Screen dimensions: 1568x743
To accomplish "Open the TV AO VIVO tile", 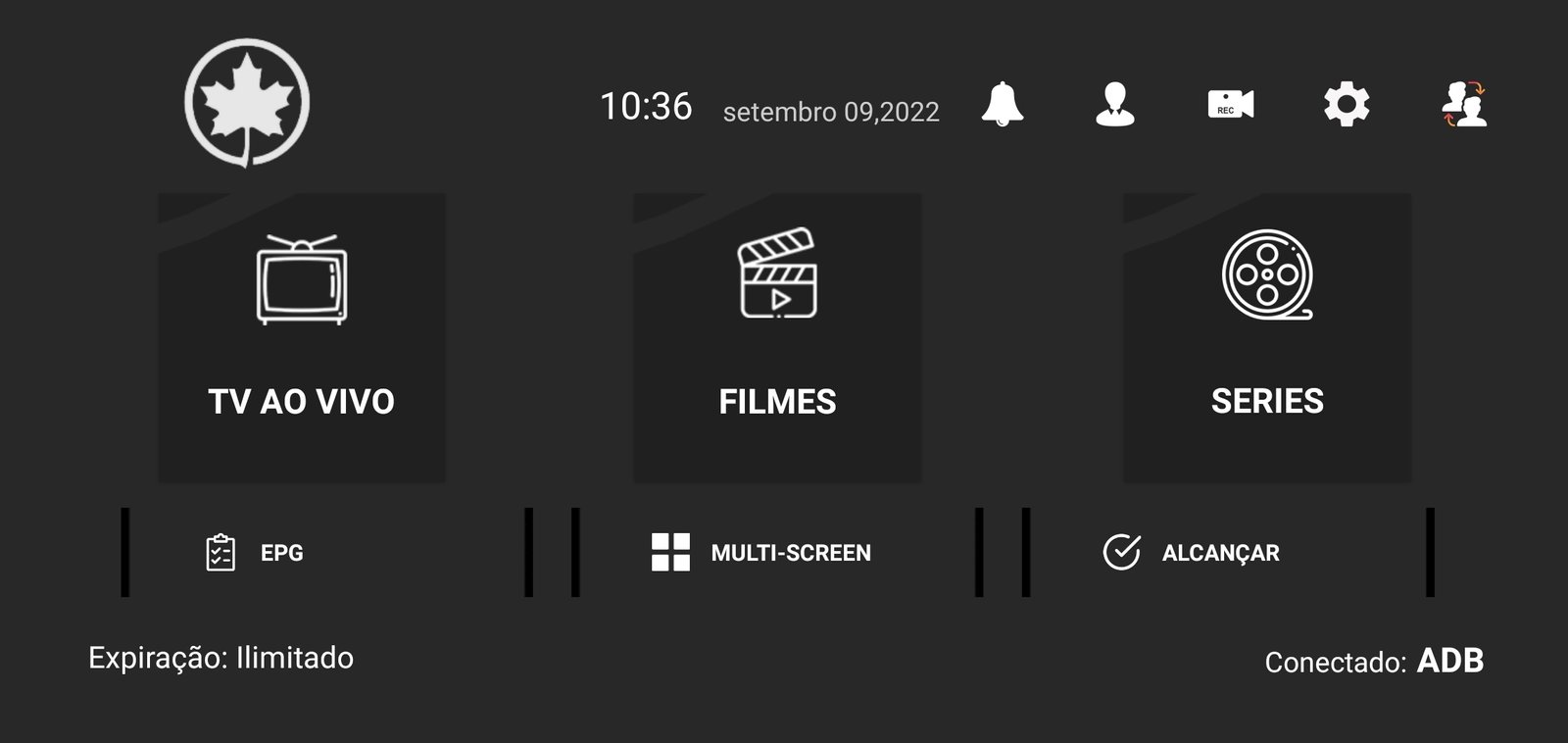I will (x=302, y=337).
